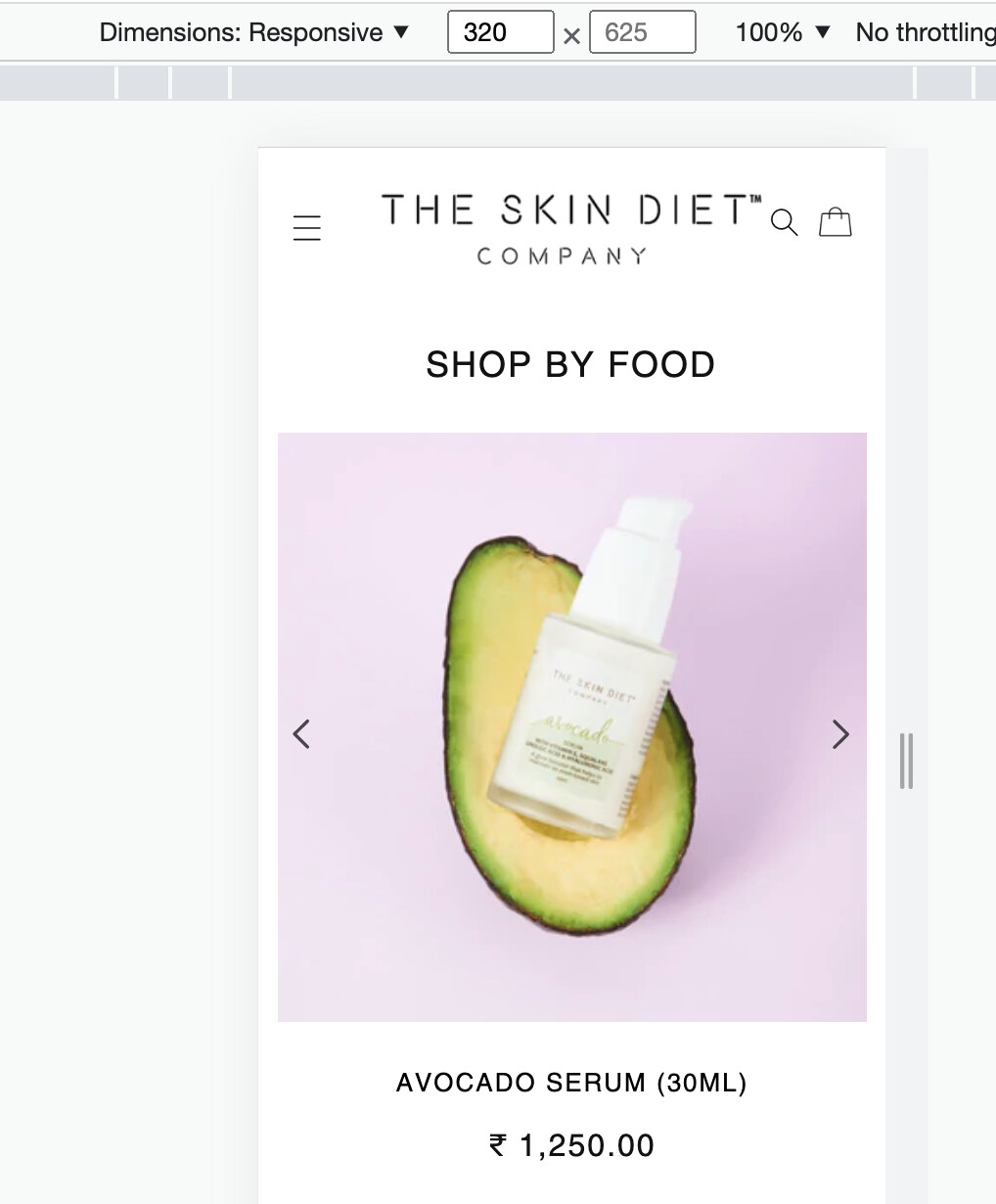
Task: Open the shopping bag cart
Action: 835,222
